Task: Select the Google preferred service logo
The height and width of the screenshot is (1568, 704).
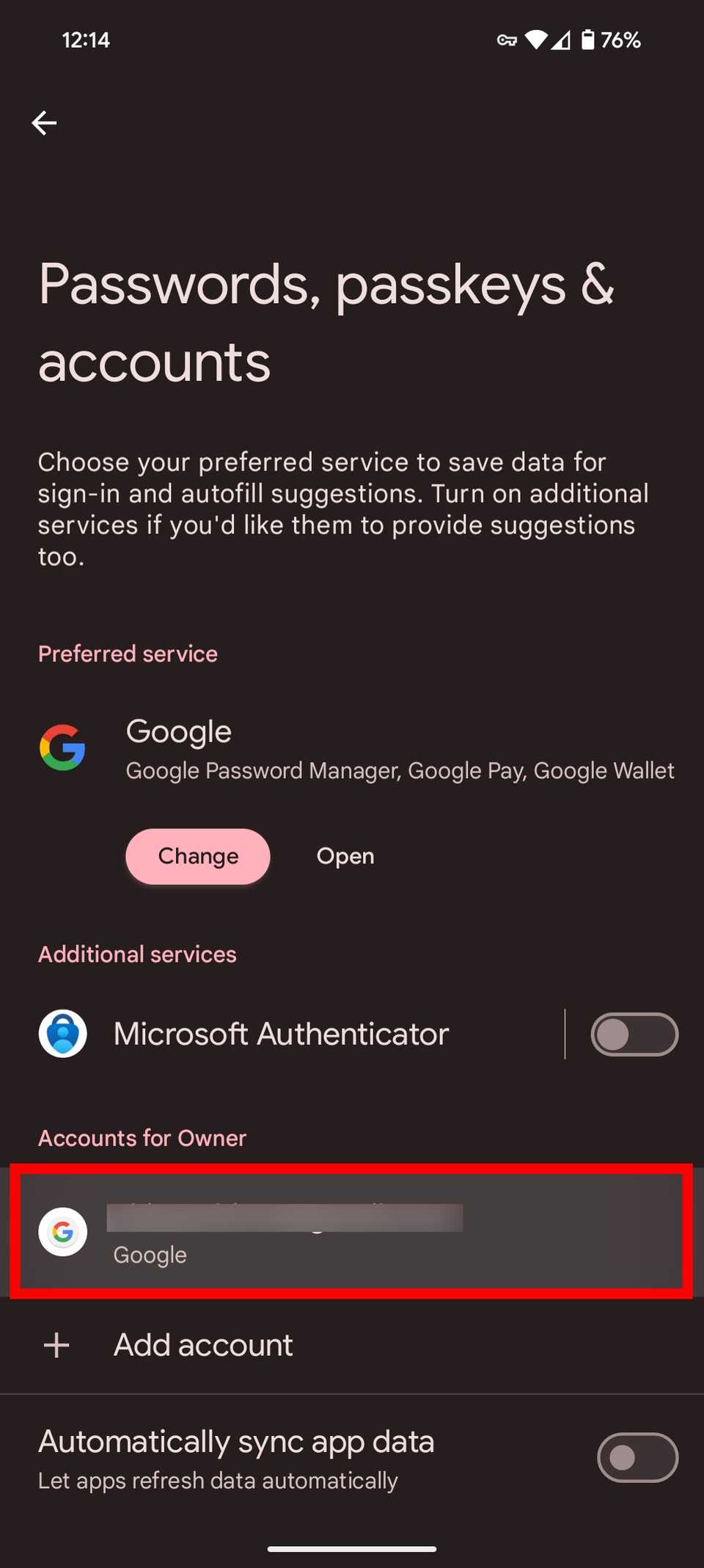Action: tap(63, 748)
